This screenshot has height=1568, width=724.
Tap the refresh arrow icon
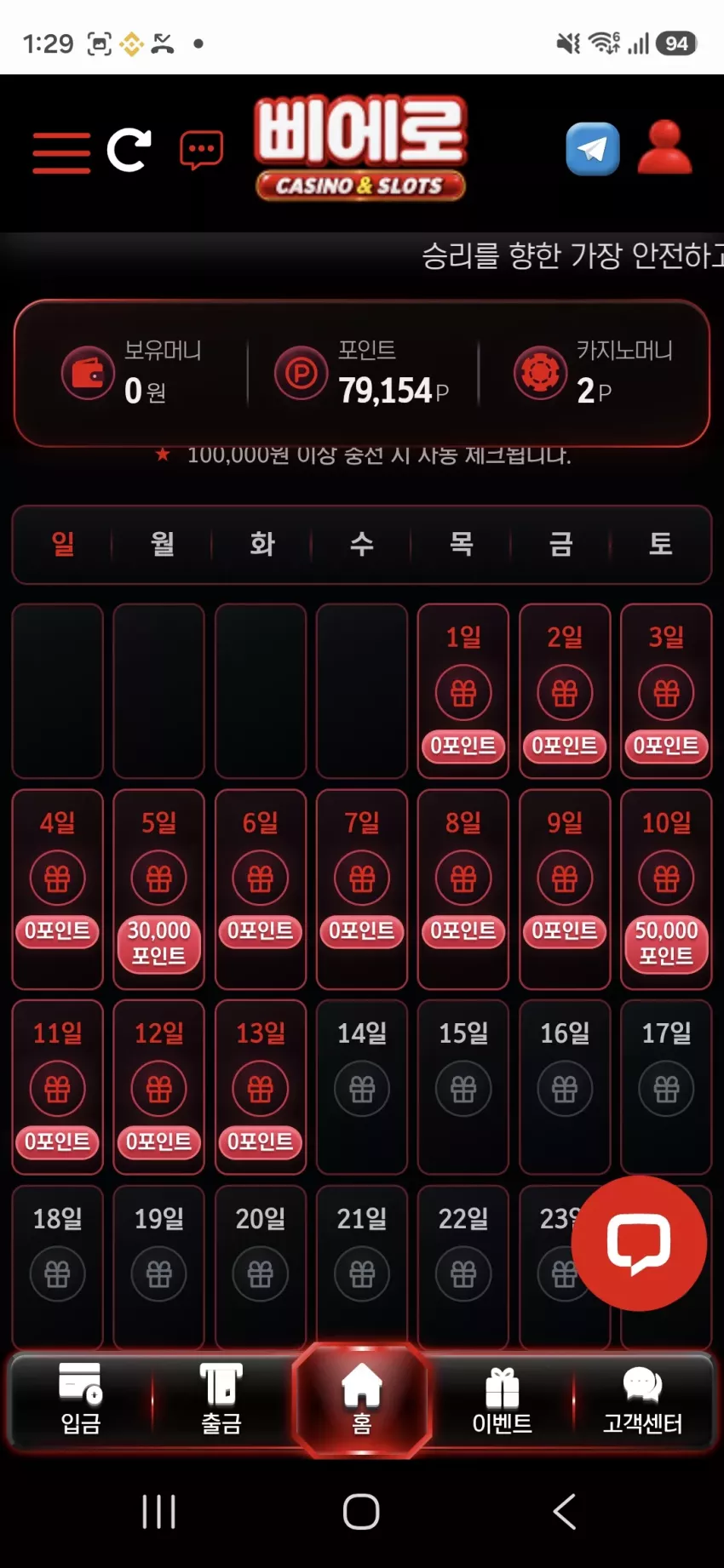pyautogui.click(x=129, y=151)
